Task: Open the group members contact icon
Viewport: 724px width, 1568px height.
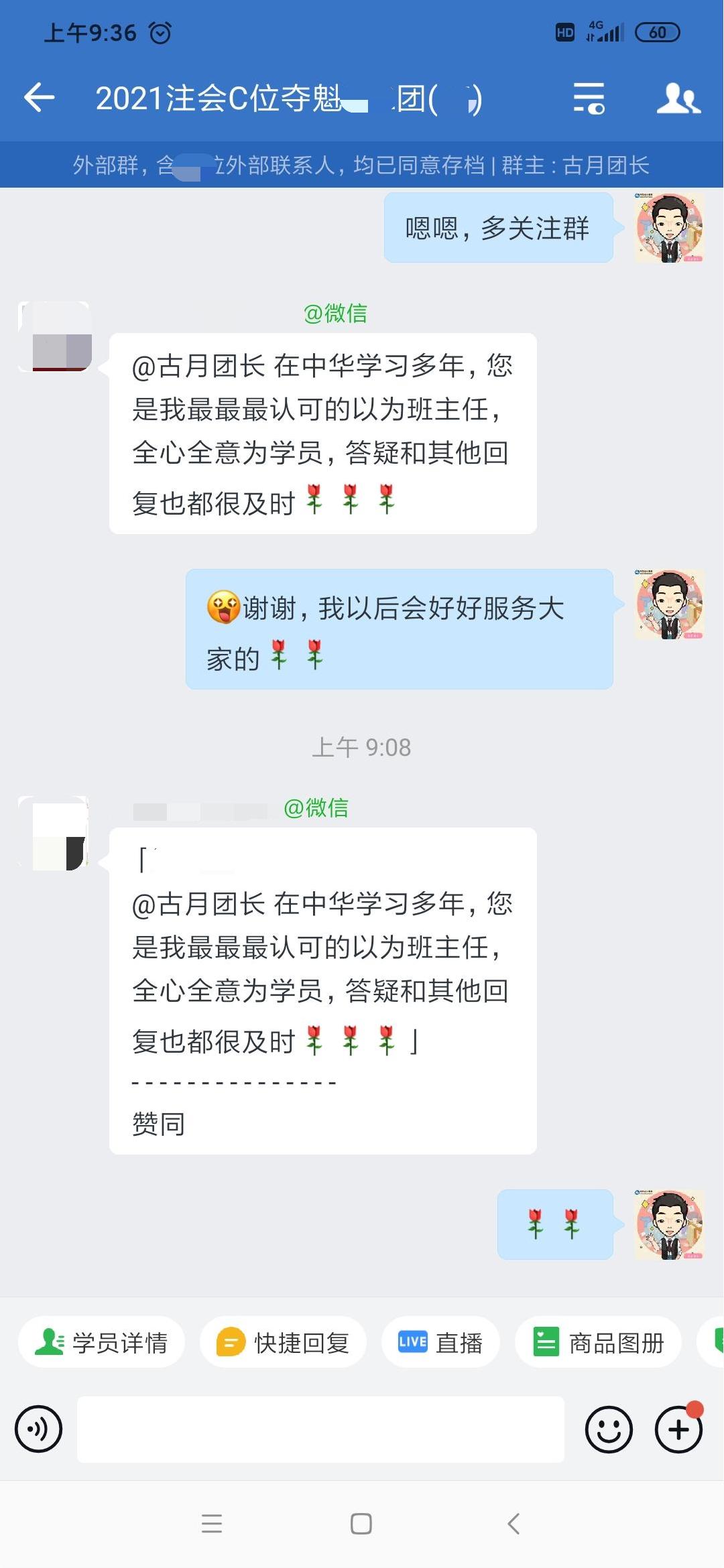Action: [679, 99]
